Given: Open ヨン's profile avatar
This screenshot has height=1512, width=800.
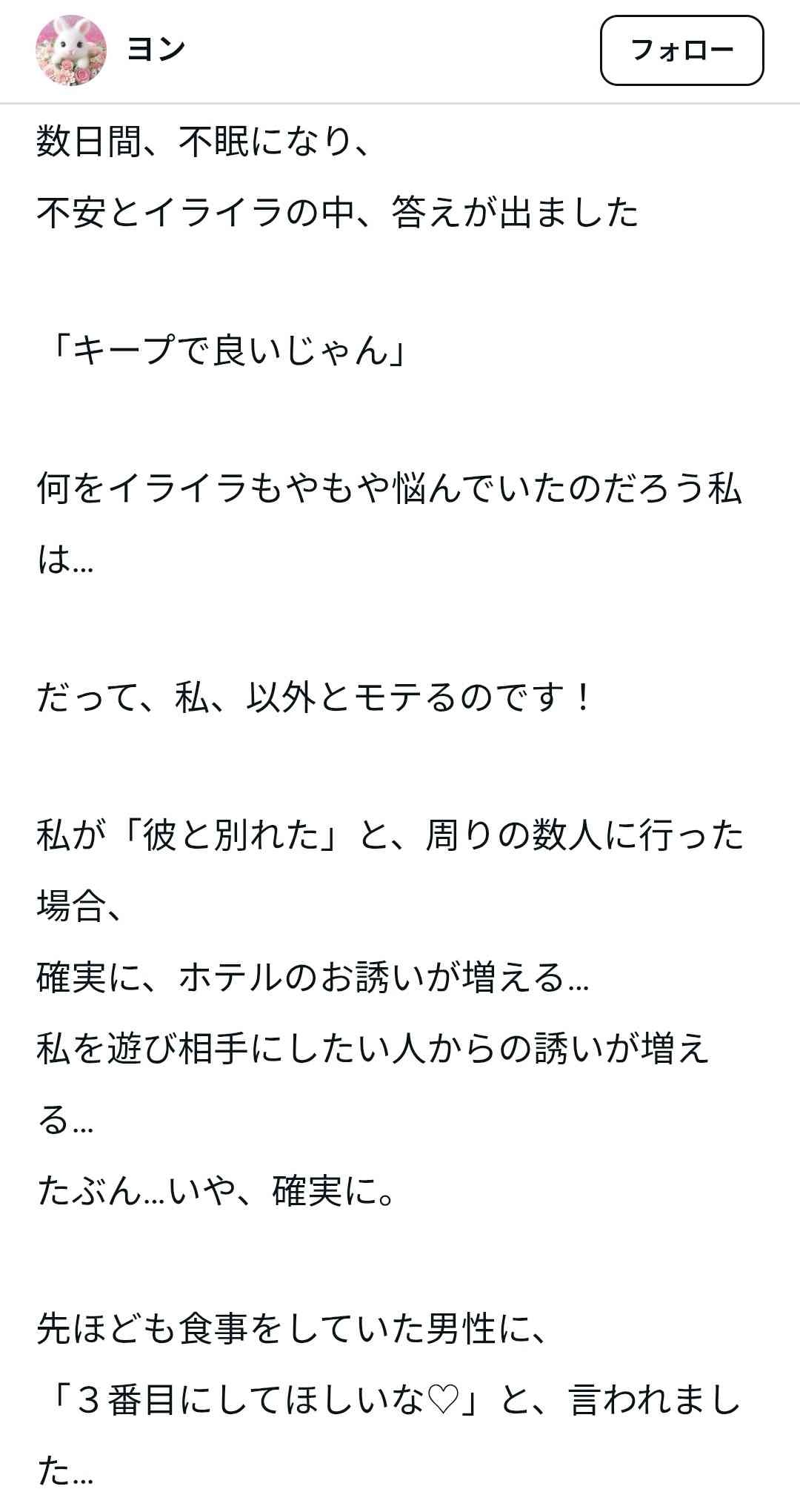Looking at the screenshot, I should click(71, 50).
